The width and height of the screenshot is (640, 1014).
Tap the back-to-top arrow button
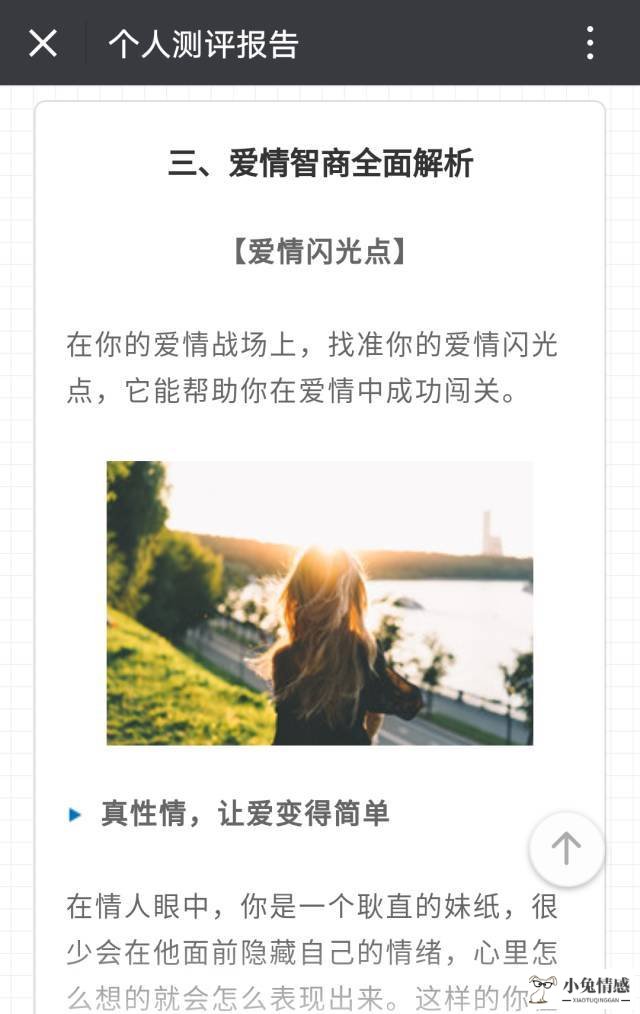[x=566, y=849]
